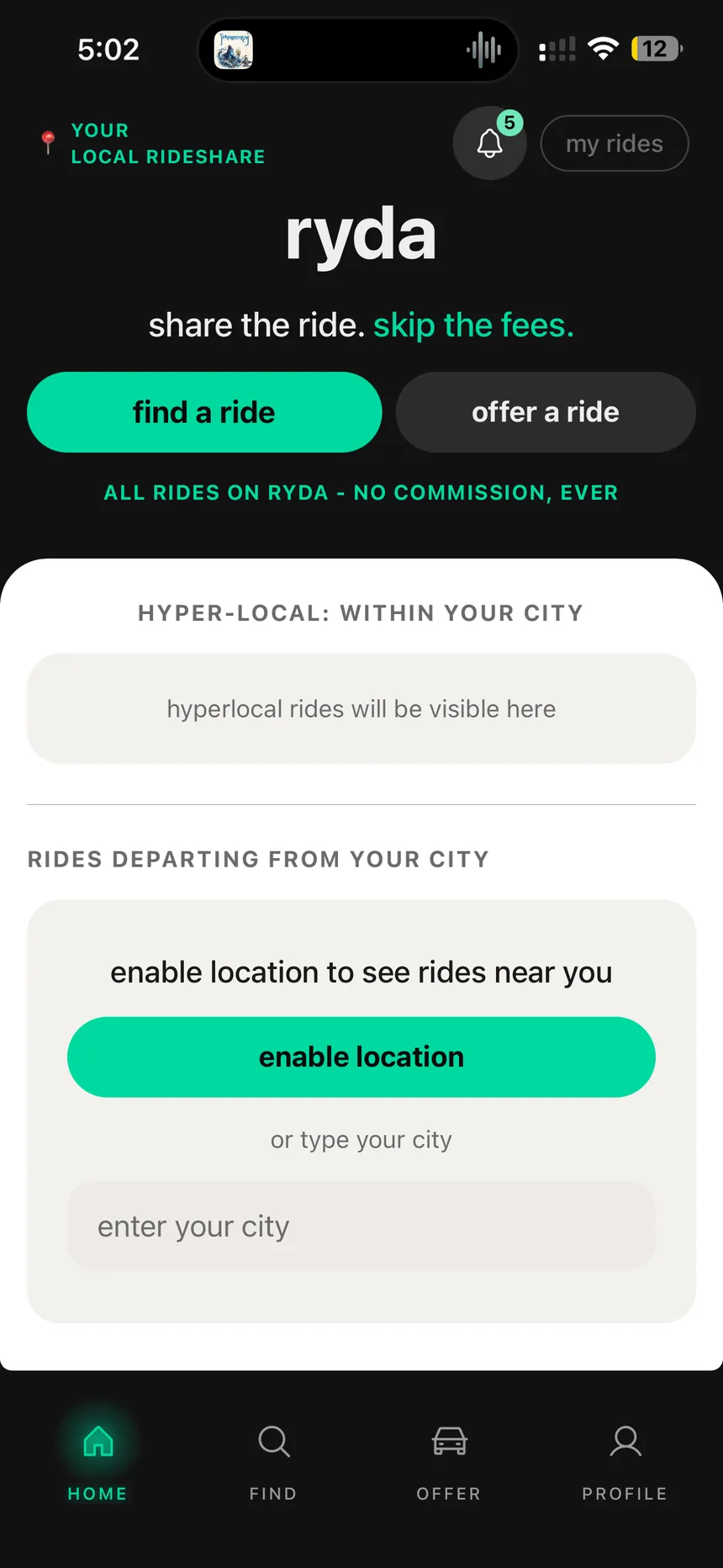Screen dimensions: 723x1568
Task: Focus the enter your city field
Action: [x=361, y=1226]
